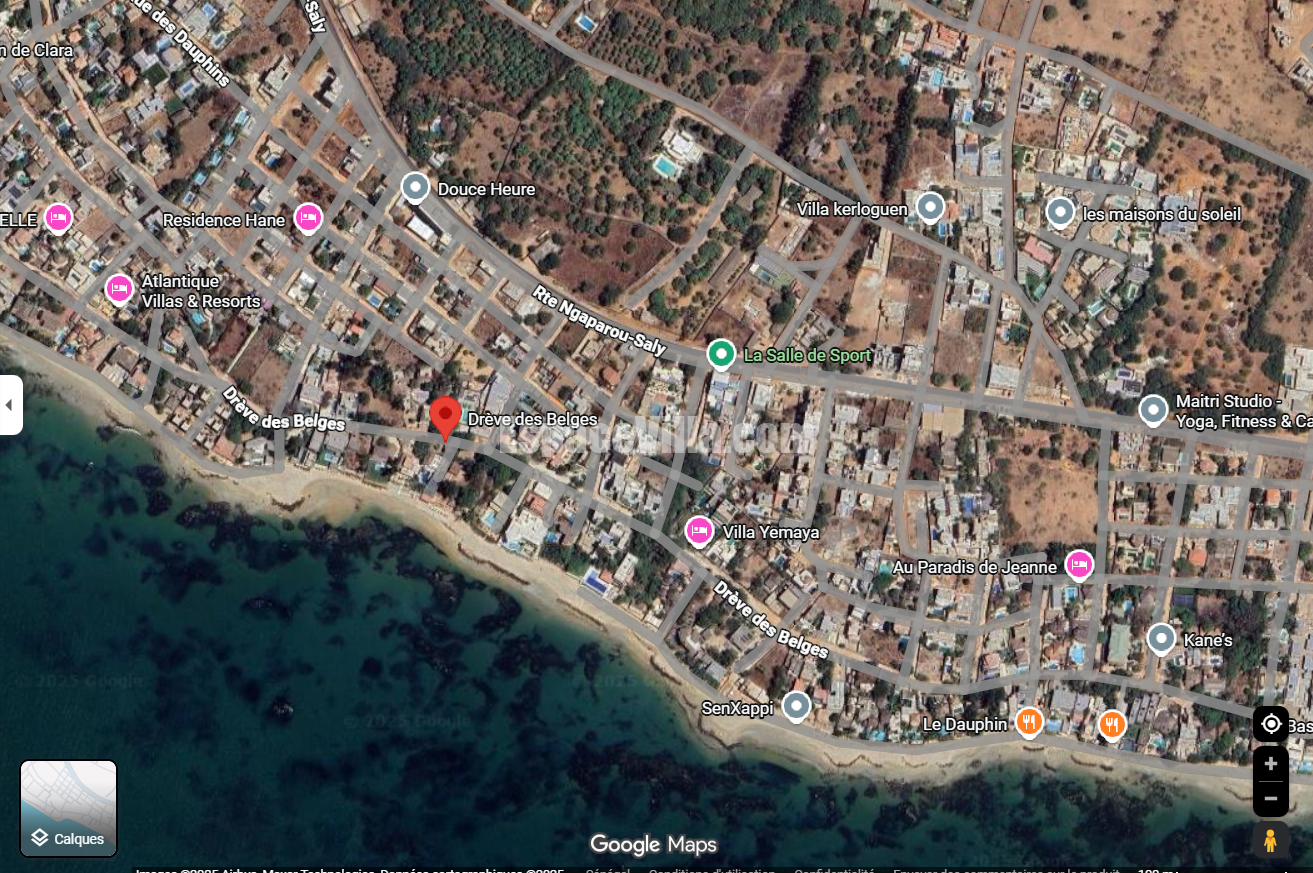Open the Kane's place marker
Viewport: 1313px width, 873px height.
pos(1161,637)
